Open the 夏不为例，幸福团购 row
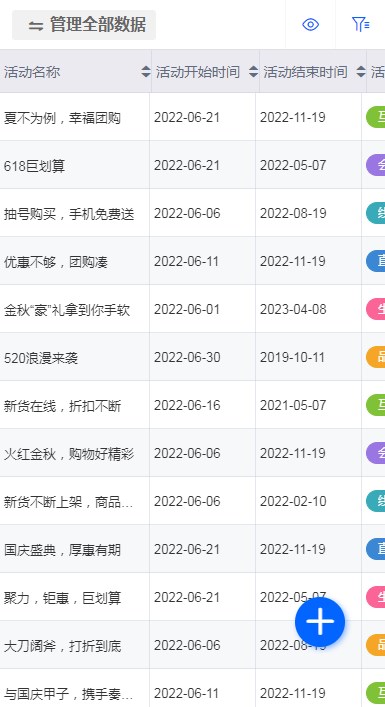 pyautogui.click(x=192, y=117)
